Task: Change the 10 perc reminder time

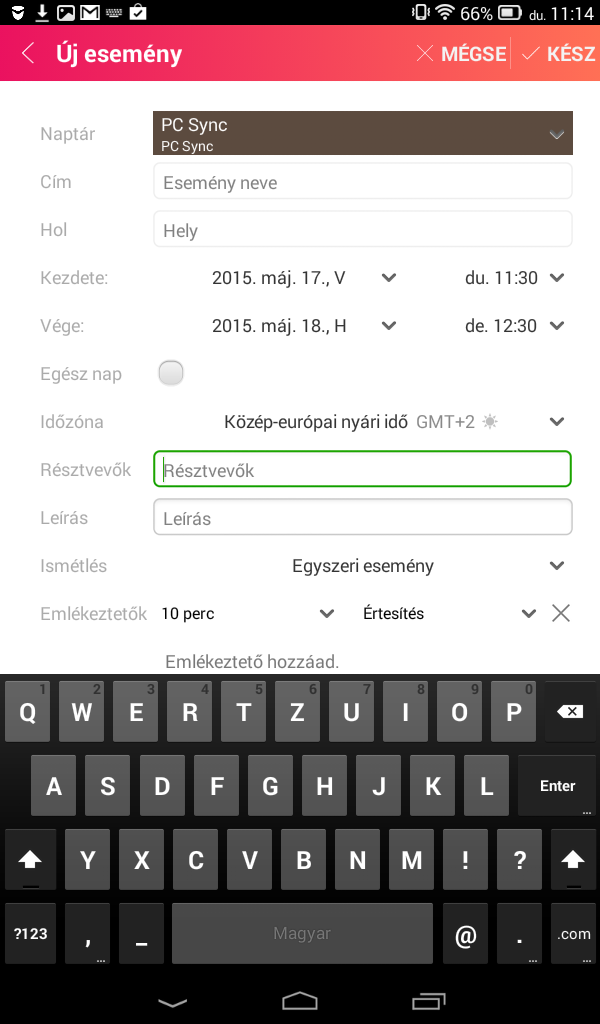Action: point(247,613)
